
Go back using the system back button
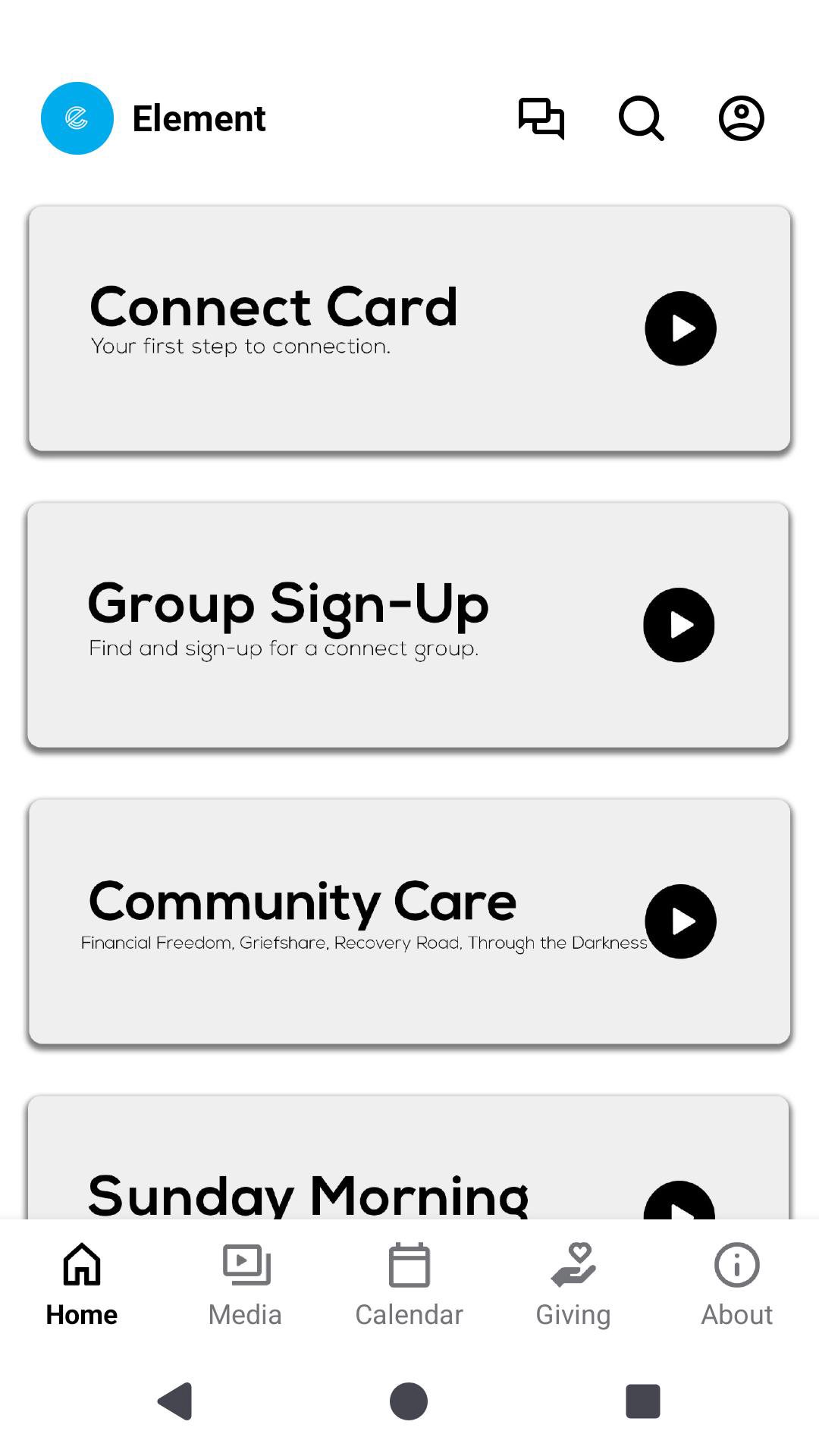coord(175,1401)
